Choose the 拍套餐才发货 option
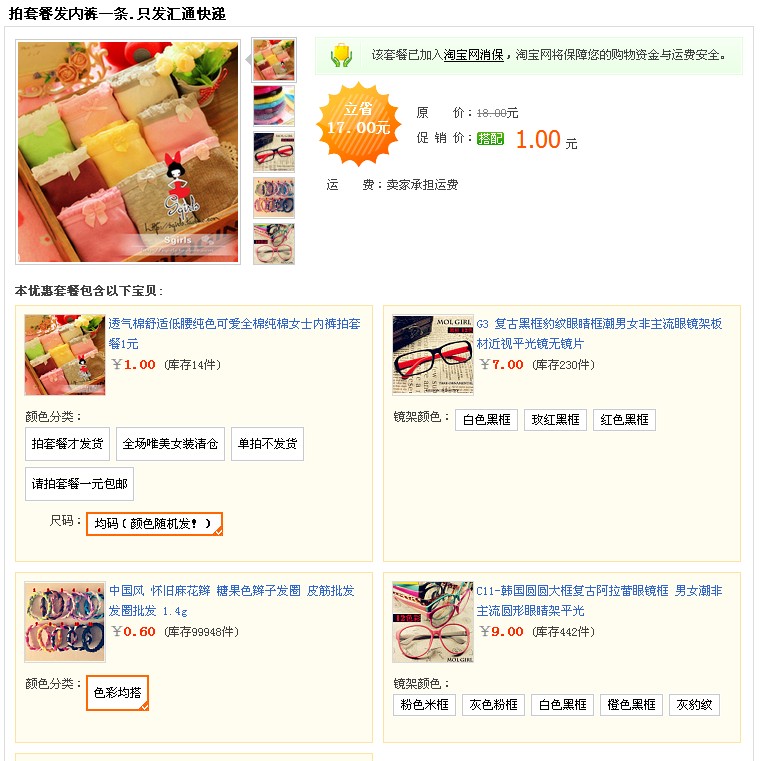The height and width of the screenshot is (761, 776). (67, 444)
